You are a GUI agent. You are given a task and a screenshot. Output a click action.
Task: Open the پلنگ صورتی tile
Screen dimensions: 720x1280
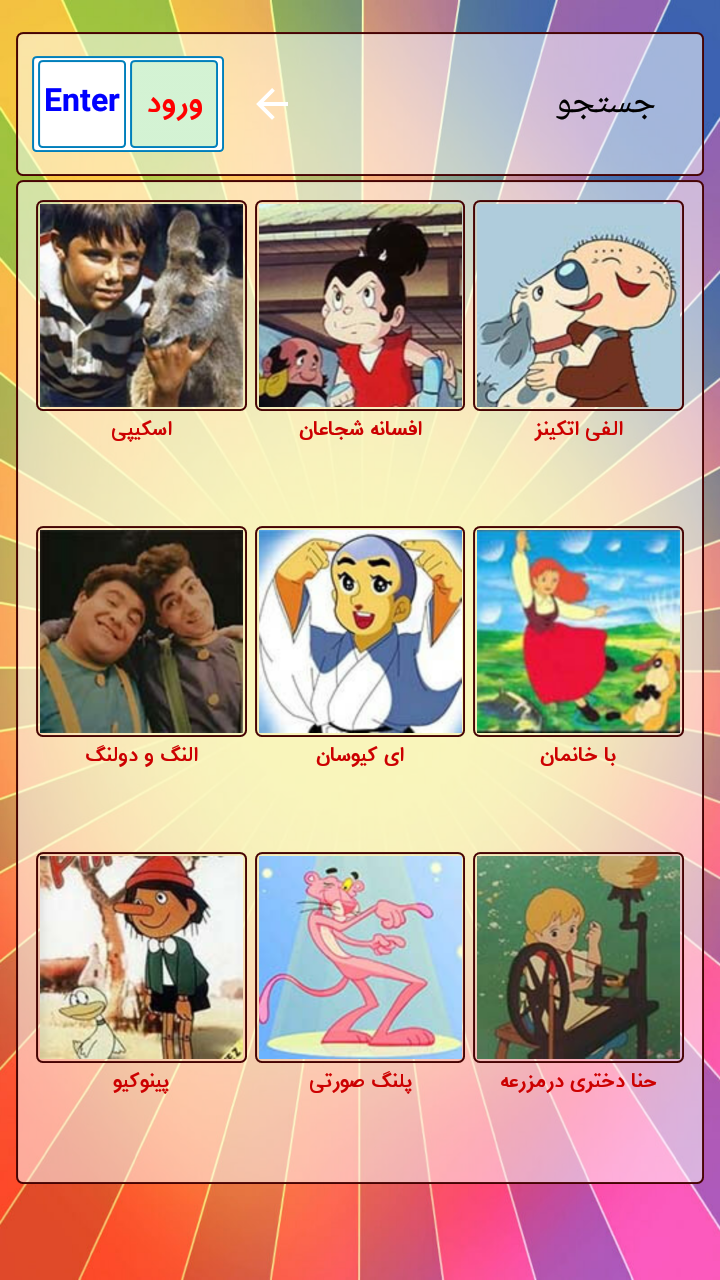(360, 958)
